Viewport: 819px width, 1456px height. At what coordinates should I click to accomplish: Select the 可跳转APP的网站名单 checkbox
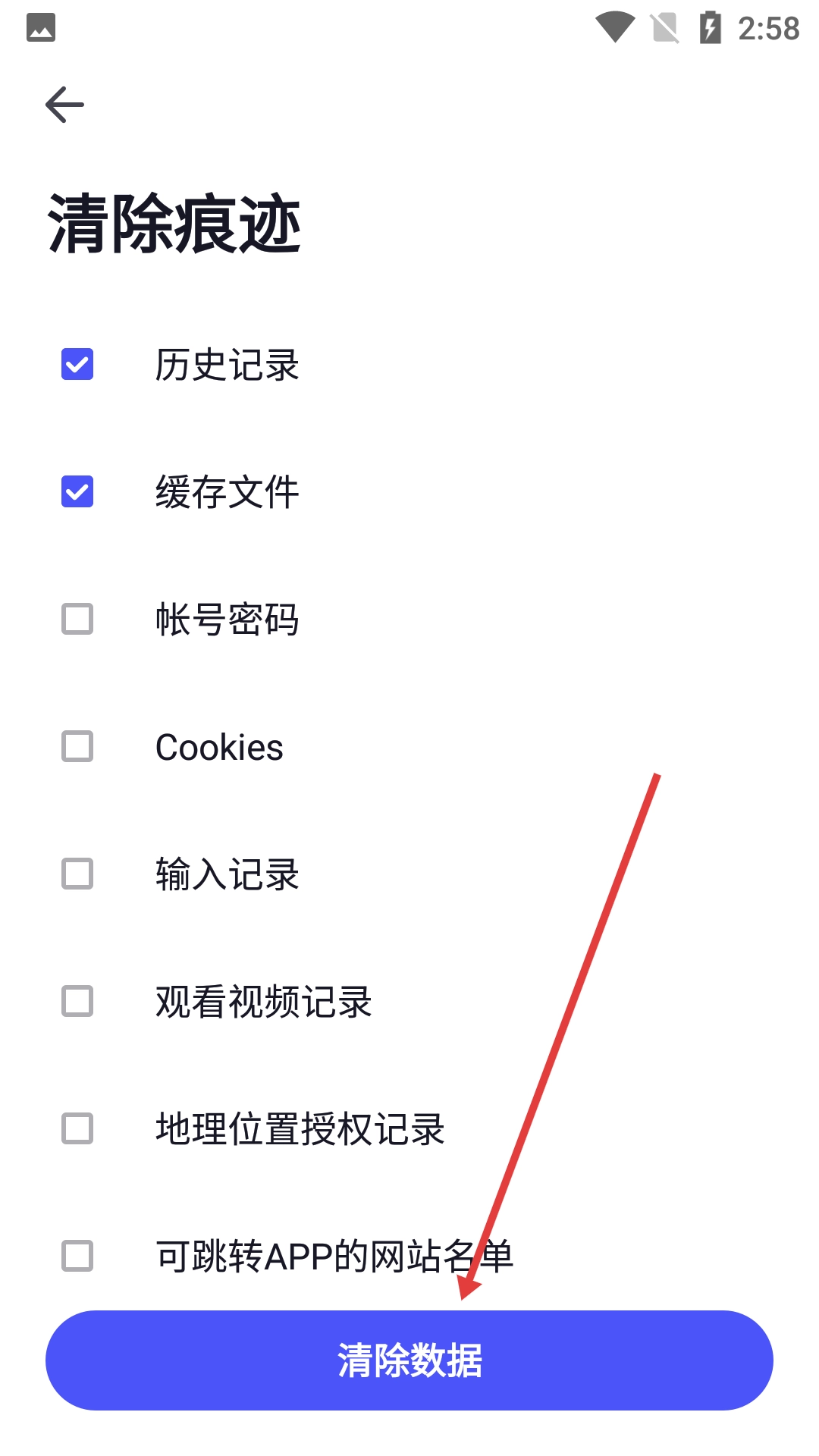pyautogui.click(x=77, y=1256)
